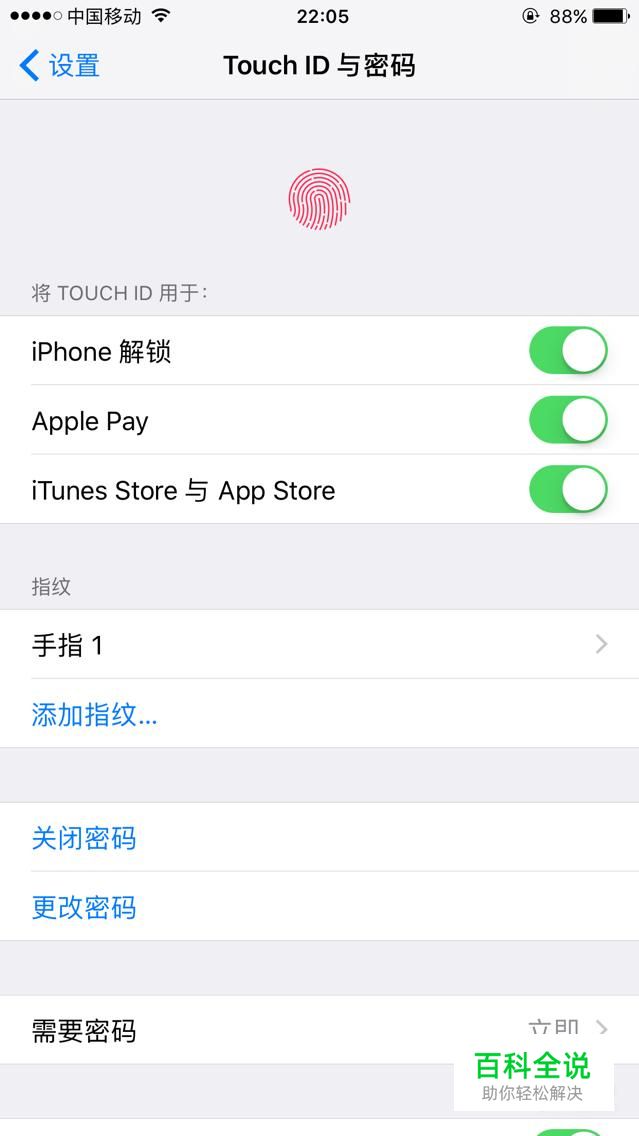
Task: Open the 手指 1 fingerprint row
Action: [319, 645]
